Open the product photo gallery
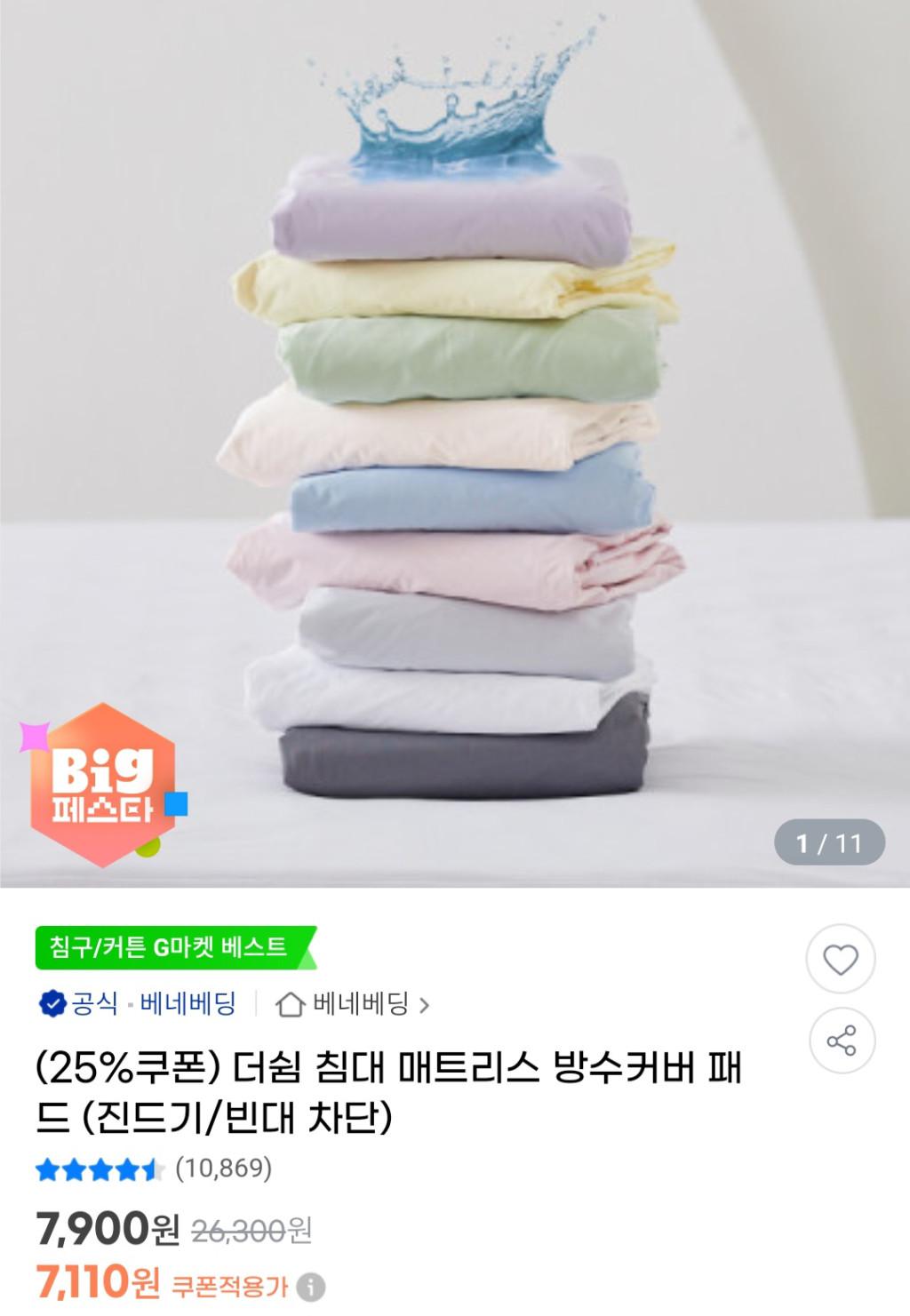This screenshot has width=910, height=1316. 455,444
